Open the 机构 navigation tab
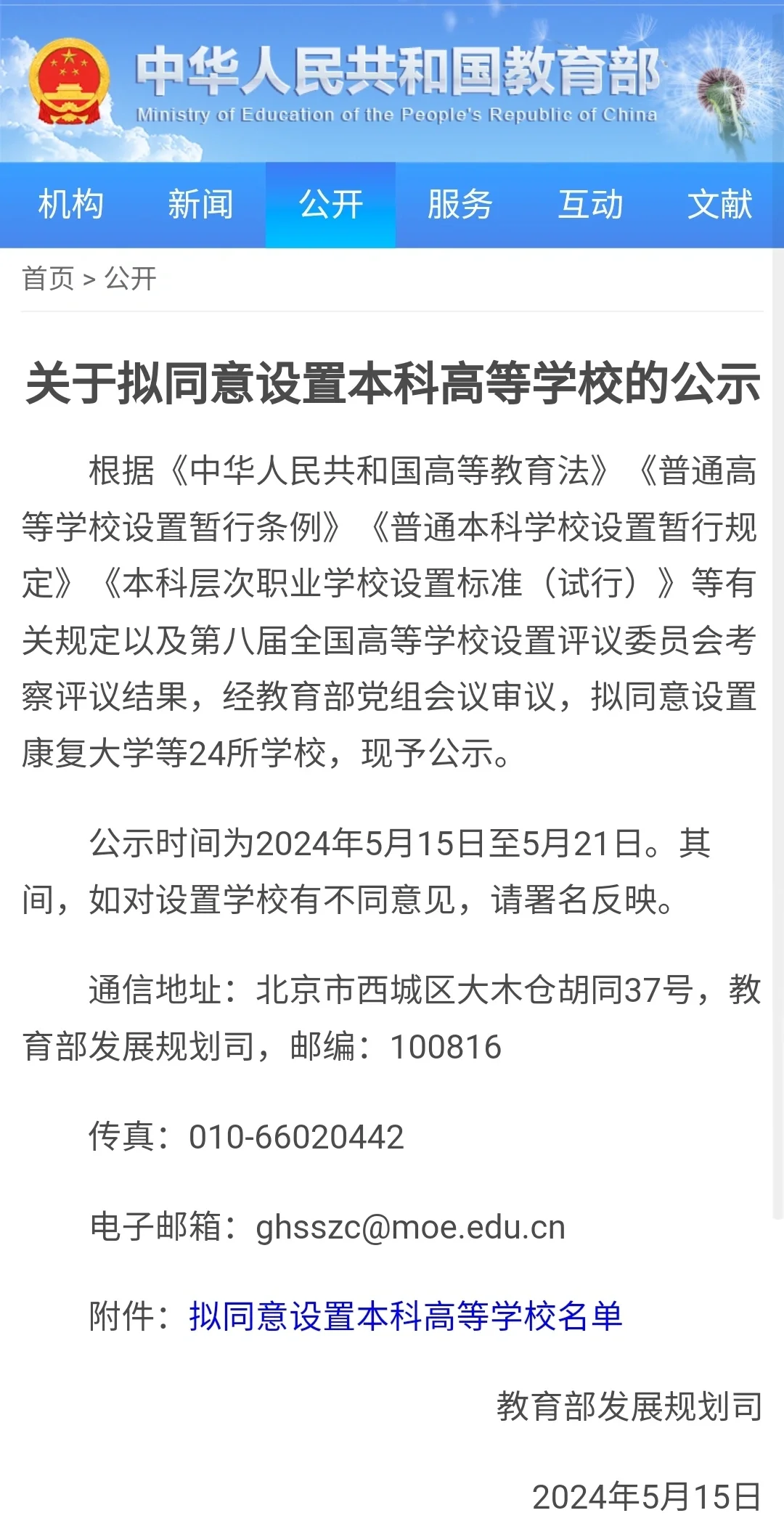This screenshot has height=1513, width=784. (x=70, y=204)
